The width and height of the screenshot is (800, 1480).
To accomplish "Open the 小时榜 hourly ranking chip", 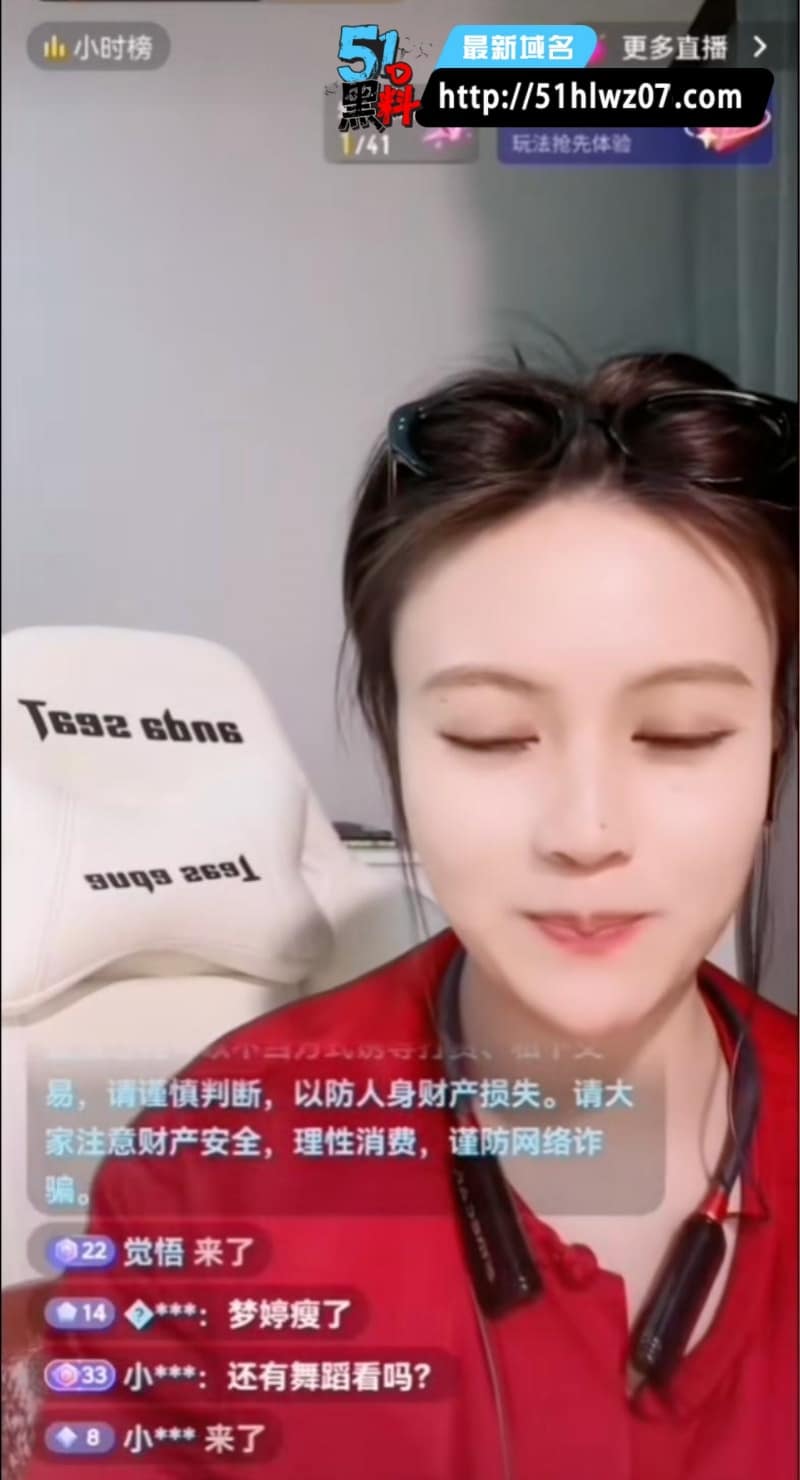I will 98,47.
